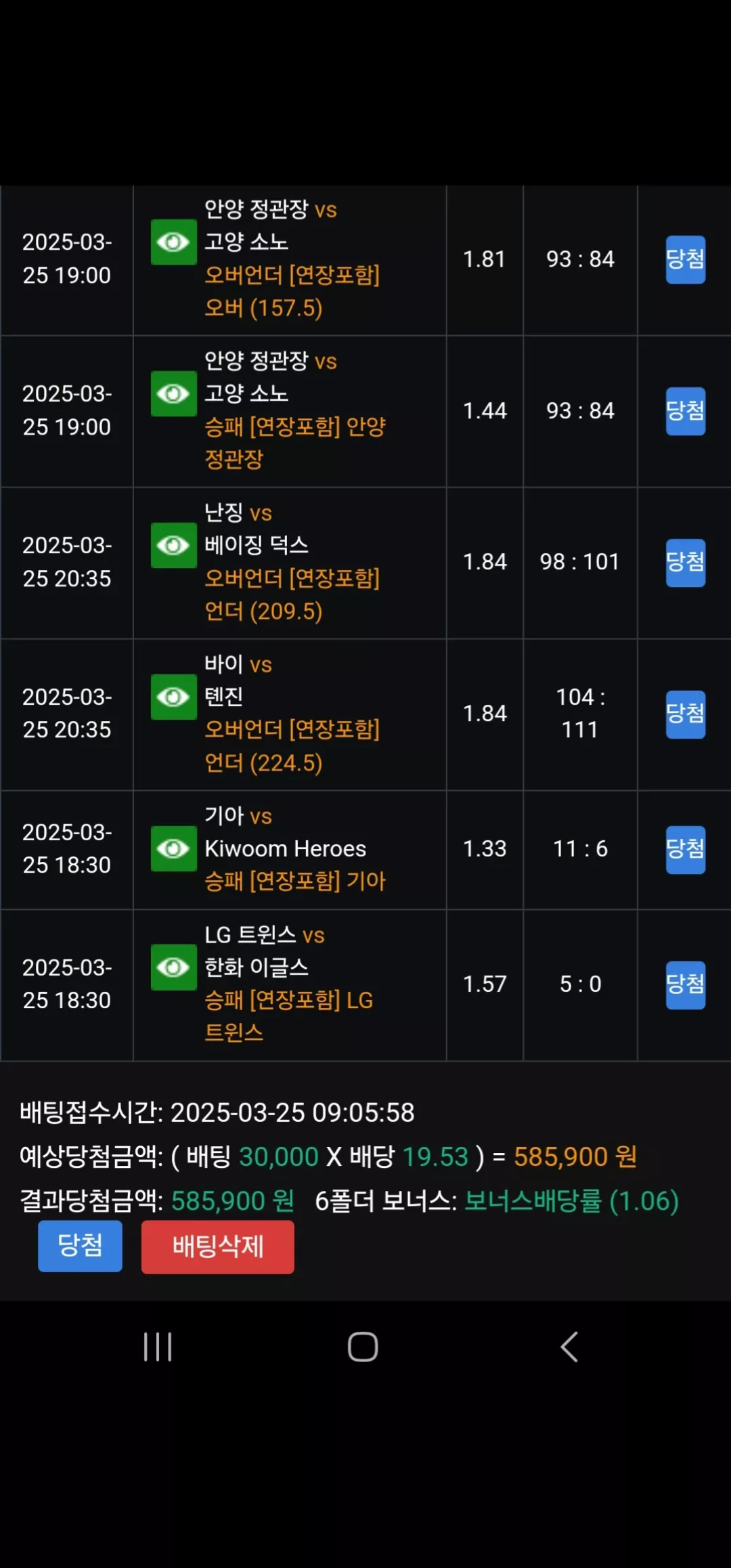Tap 당첨 badge in the 11 : 6 row
The image size is (731, 1568).
[685, 850]
